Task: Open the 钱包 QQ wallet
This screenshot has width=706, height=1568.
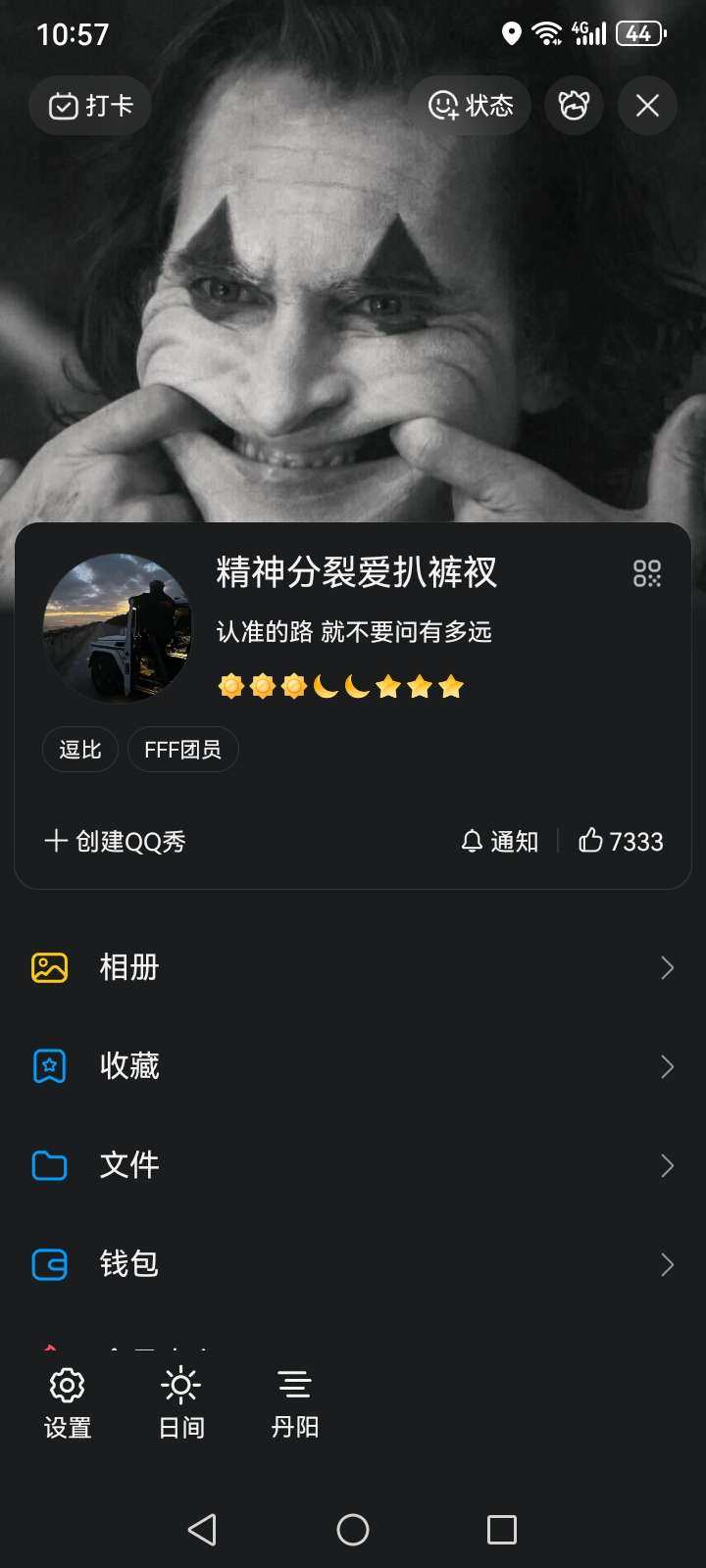Action: coord(128,1264)
